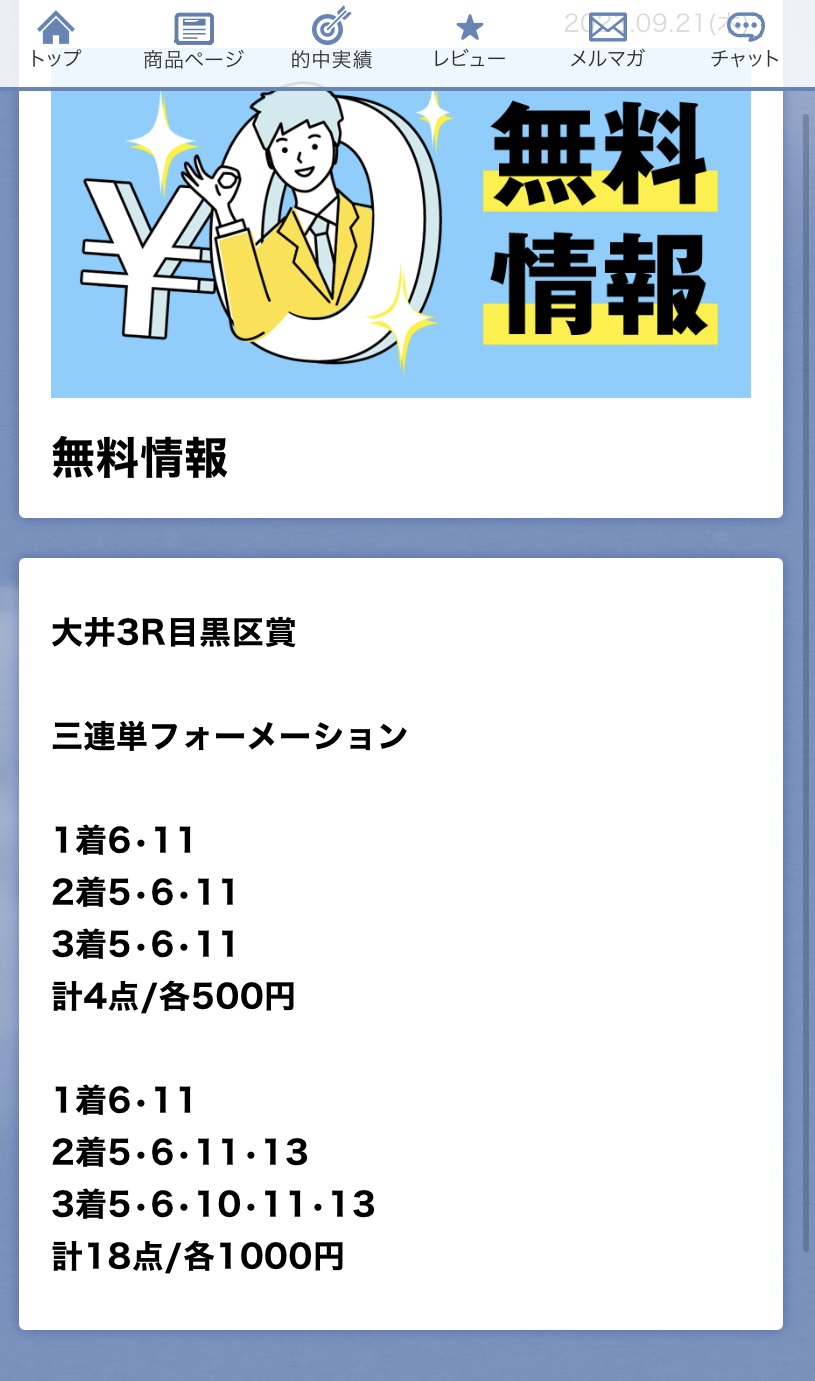Open the チャット tab
Screen dimensions: 815x1381
click(x=745, y=40)
